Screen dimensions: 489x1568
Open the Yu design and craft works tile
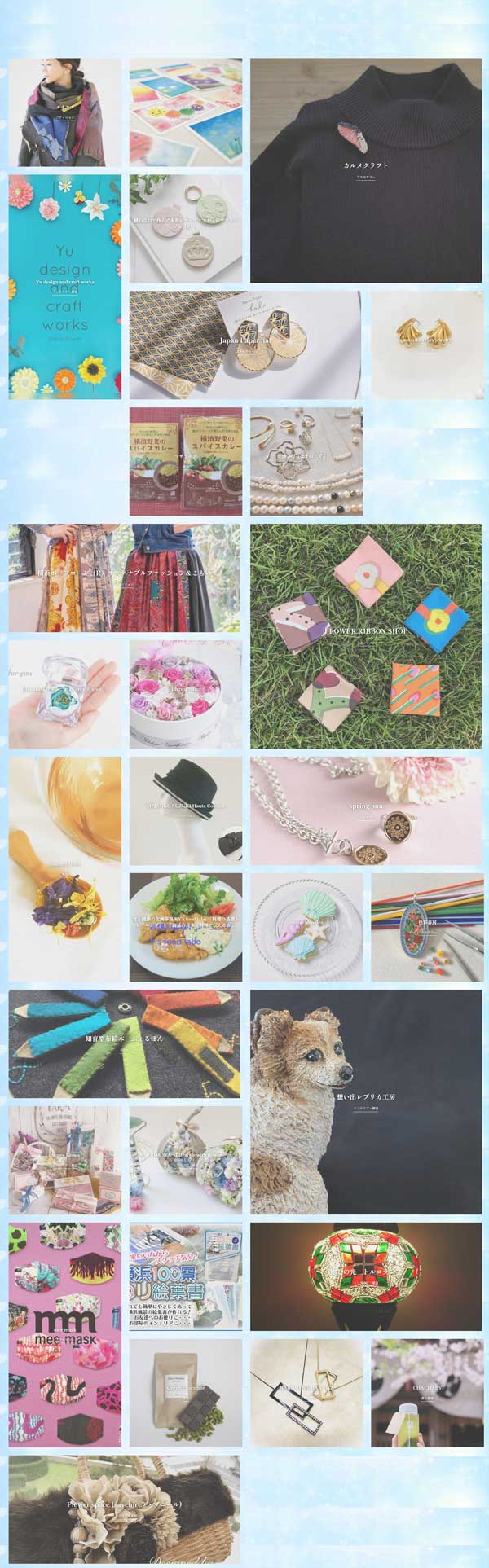(65, 287)
